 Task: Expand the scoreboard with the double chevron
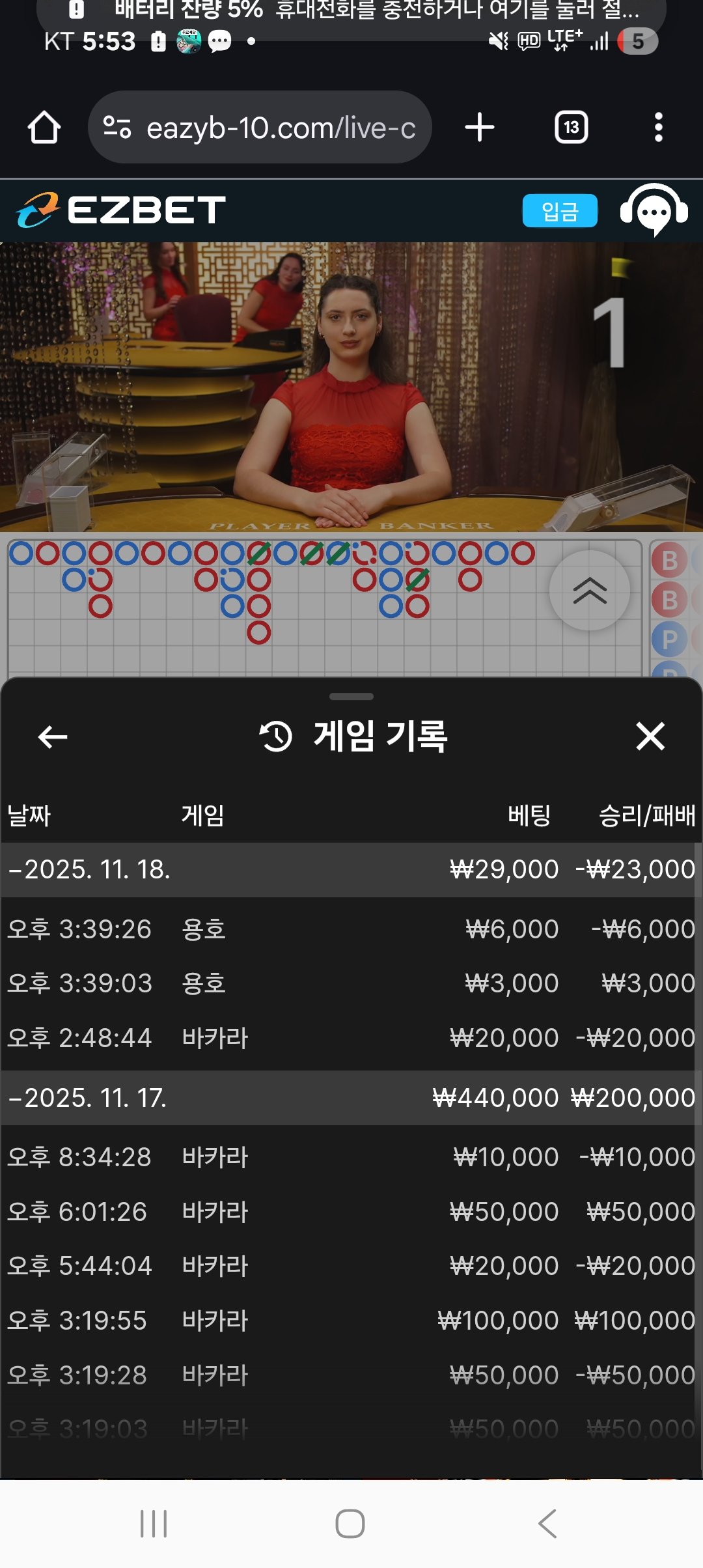[589, 591]
